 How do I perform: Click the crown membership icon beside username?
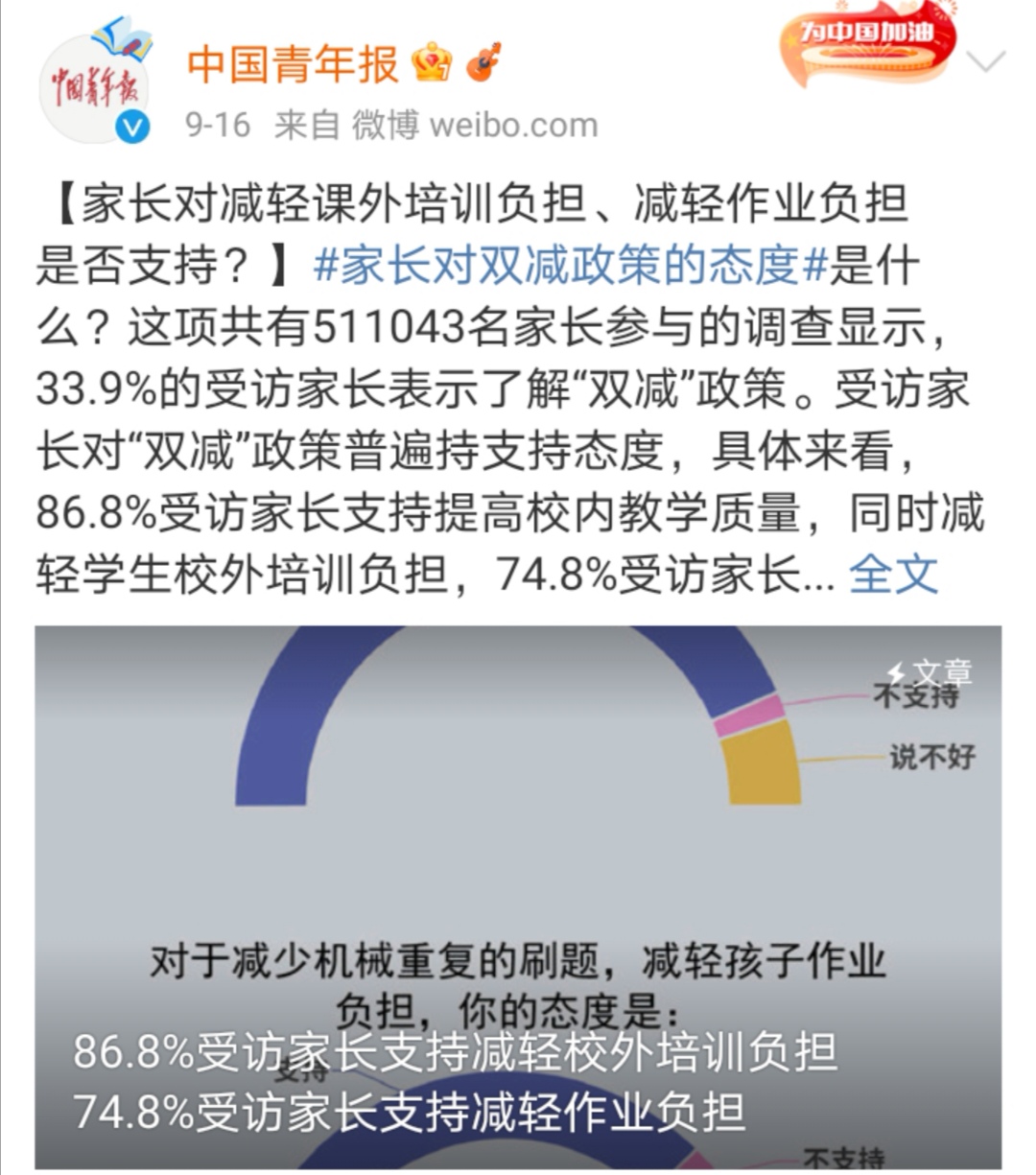pos(434,60)
